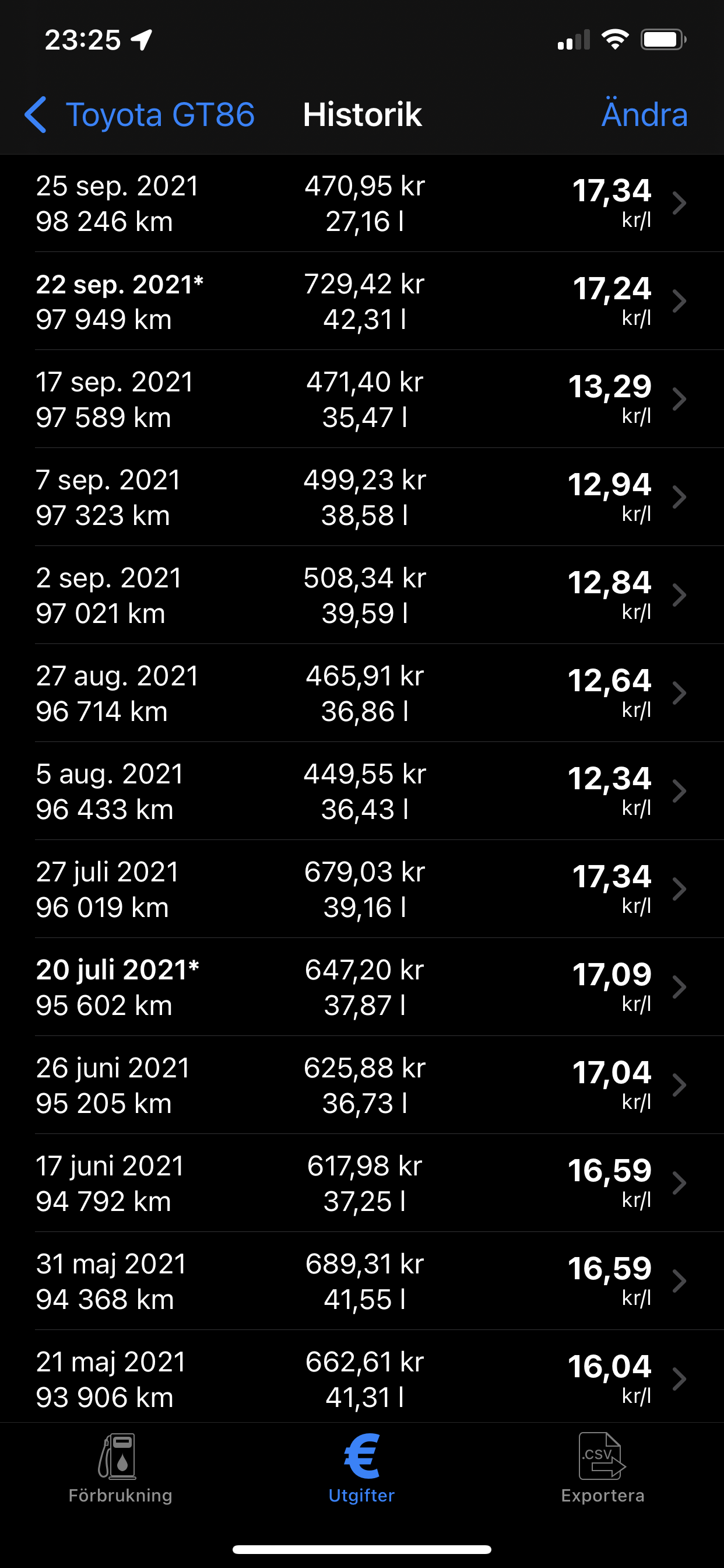Show details for 27 aug. 2021
The image size is (724, 1568).
click(x=362, y=694)
